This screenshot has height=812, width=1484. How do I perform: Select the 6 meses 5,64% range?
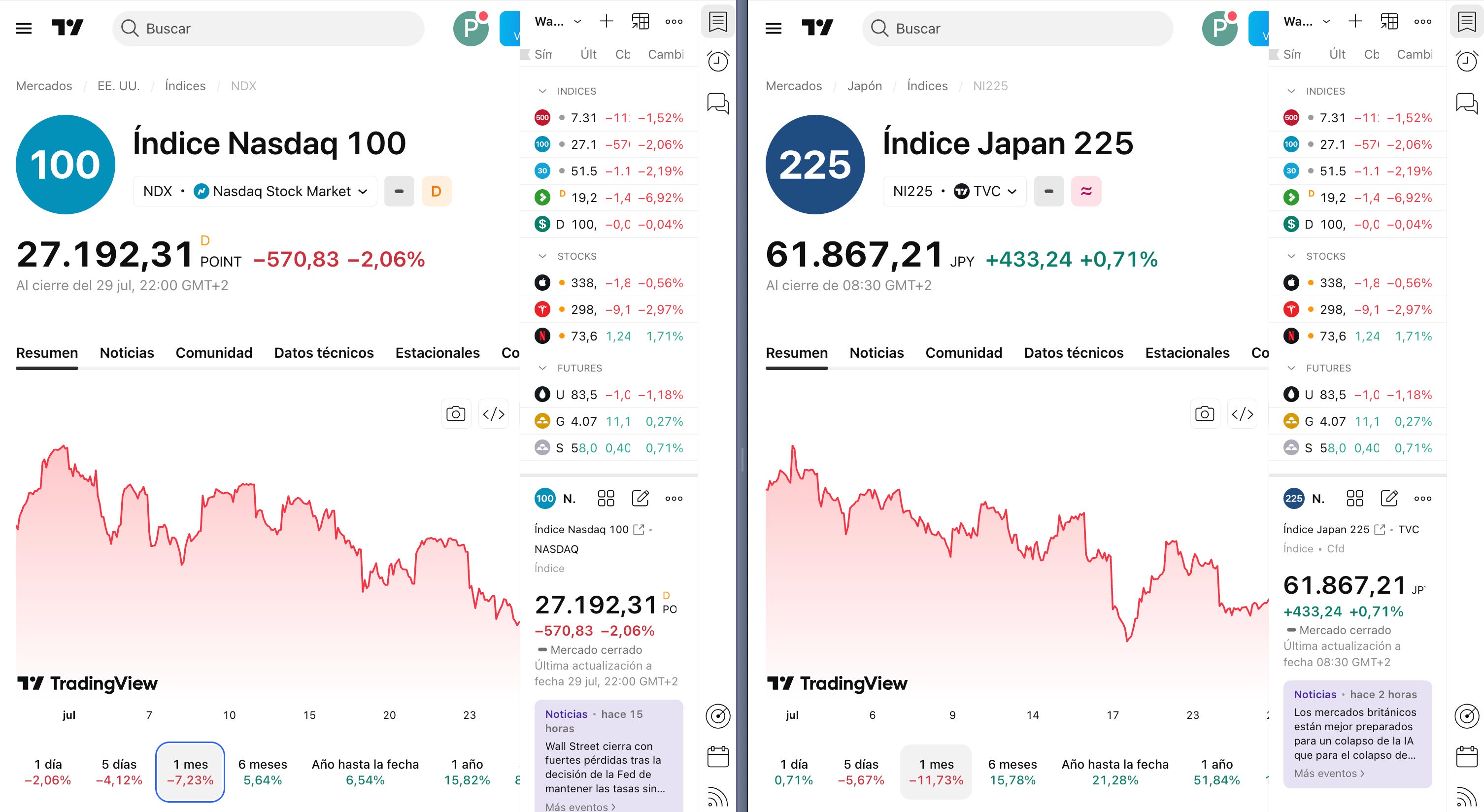pyautogui.click(x=263, y=772)
